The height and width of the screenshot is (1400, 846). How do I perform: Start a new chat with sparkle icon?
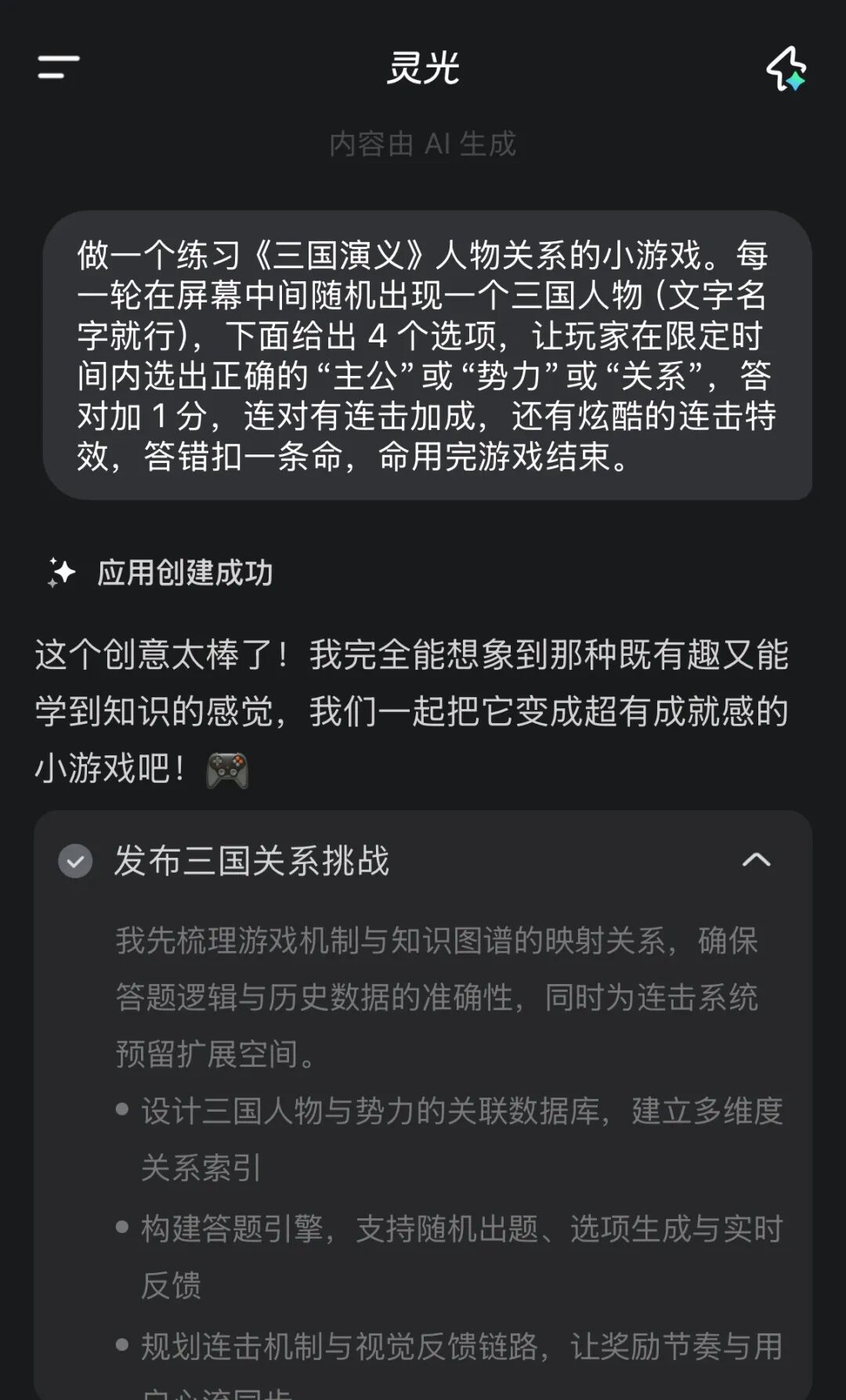pyautogui.click(x=786, y=68)
